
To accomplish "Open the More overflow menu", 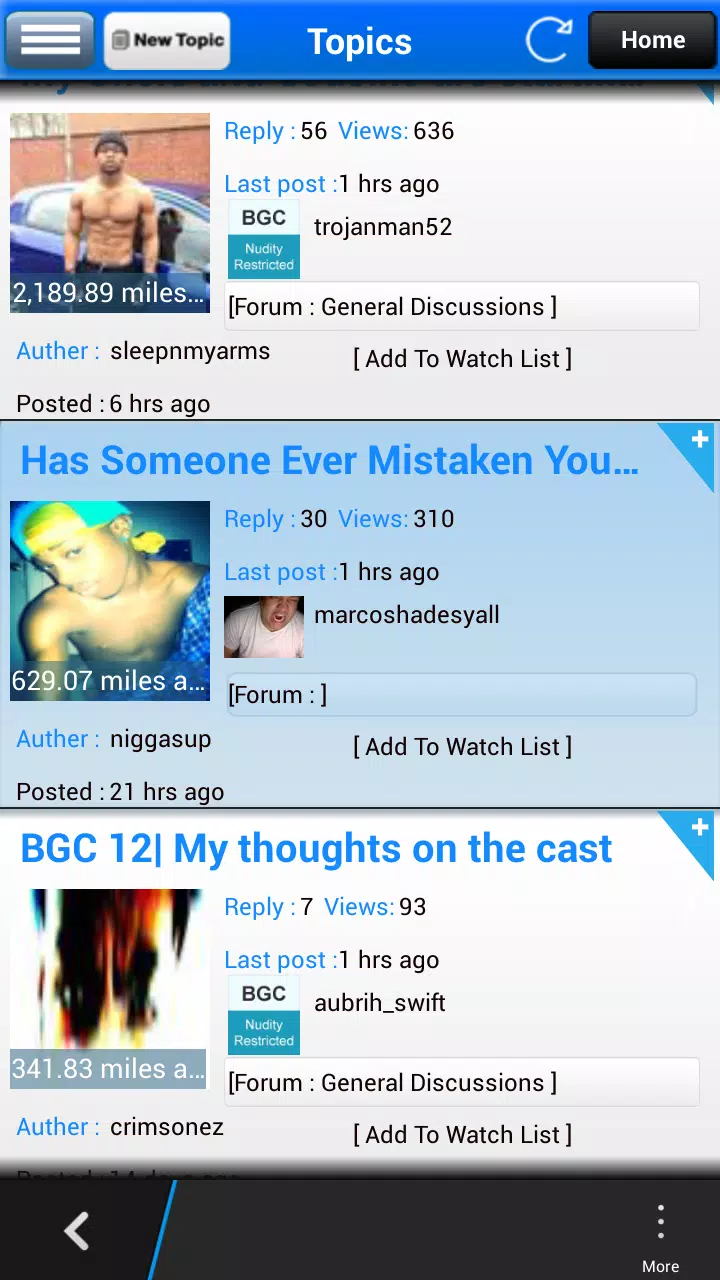I will click(x=660, y=1230).
